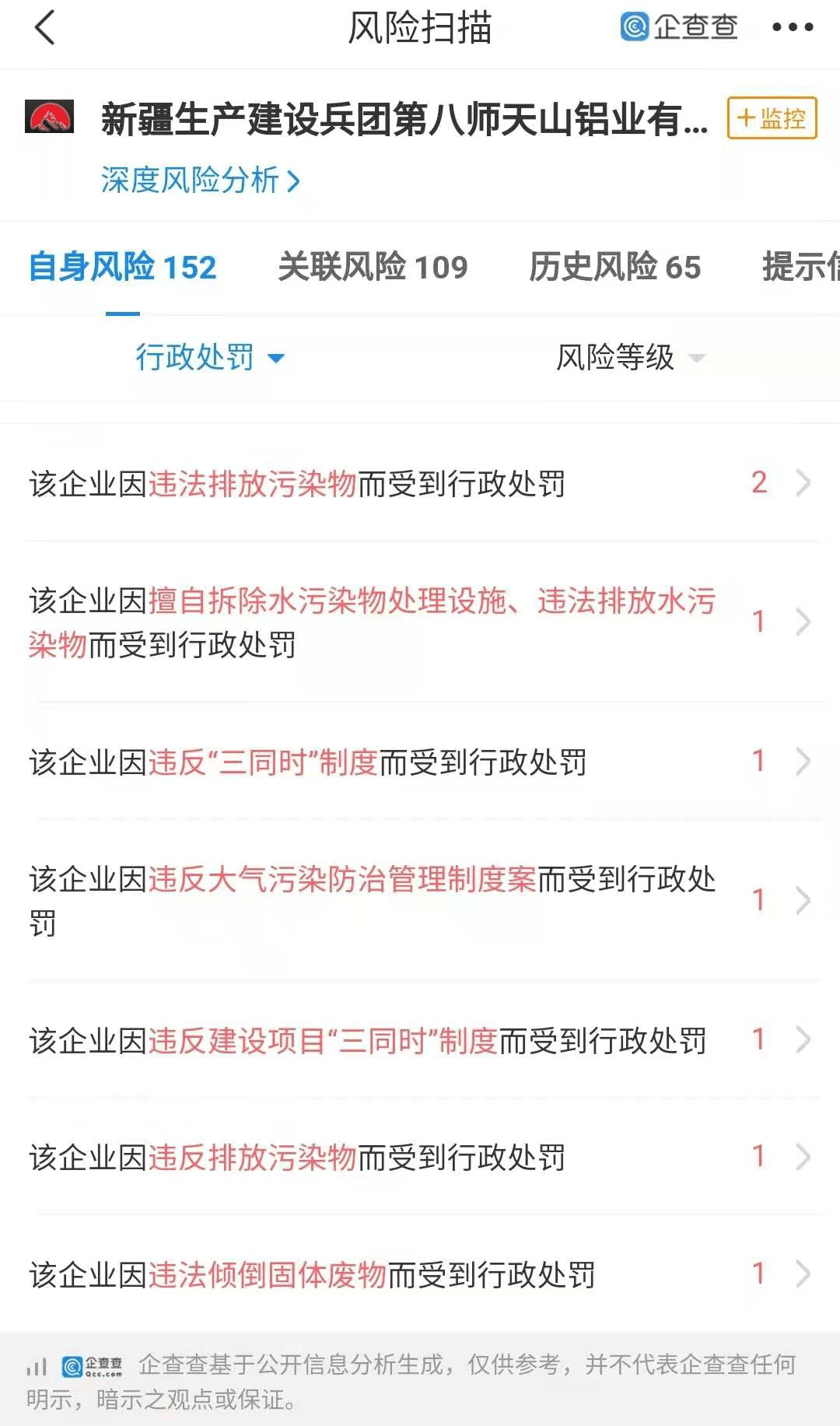This screenshot has width=840, height=1426.
Task: Open the 深度风险分析 link
Action: coord(200,180)
